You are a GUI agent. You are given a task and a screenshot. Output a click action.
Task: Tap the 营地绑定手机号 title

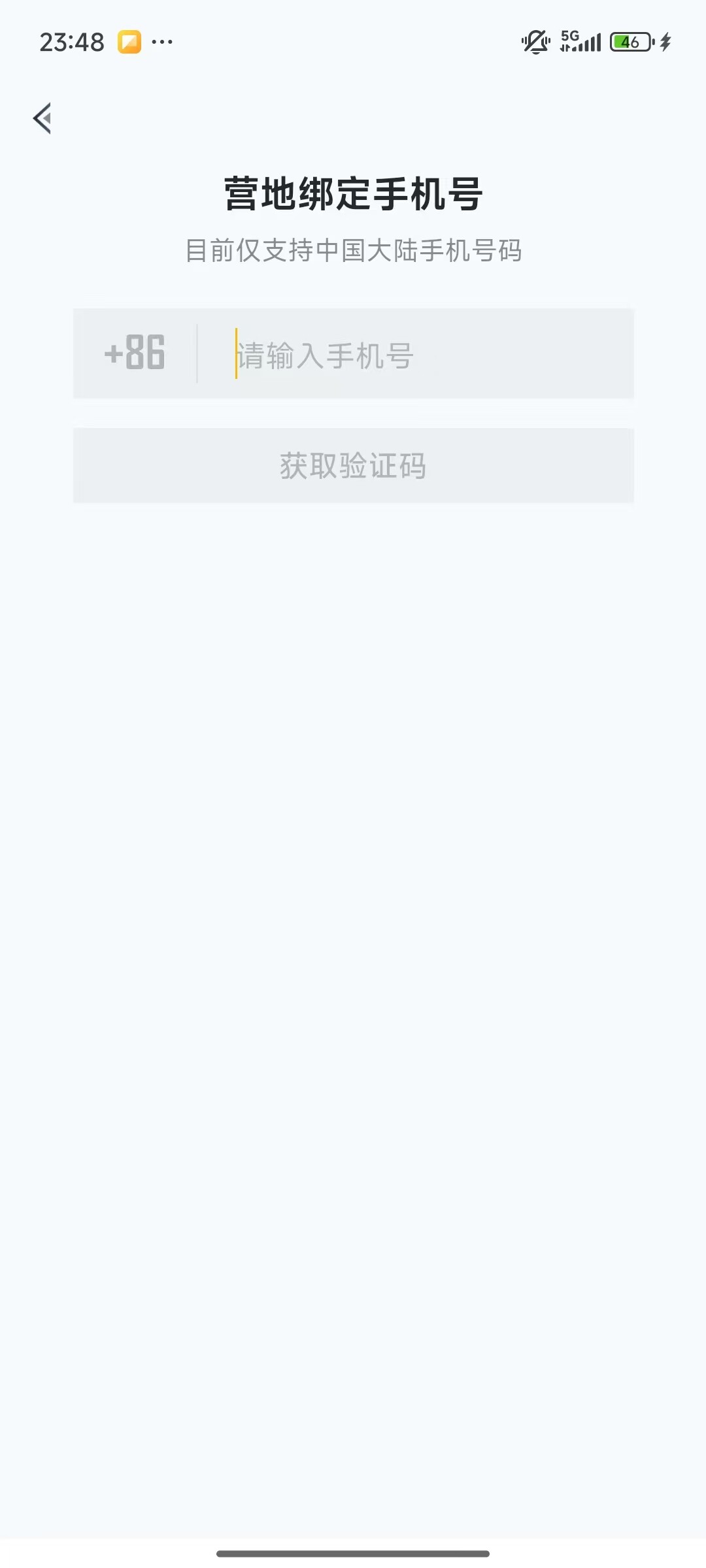tap(353, 192)
